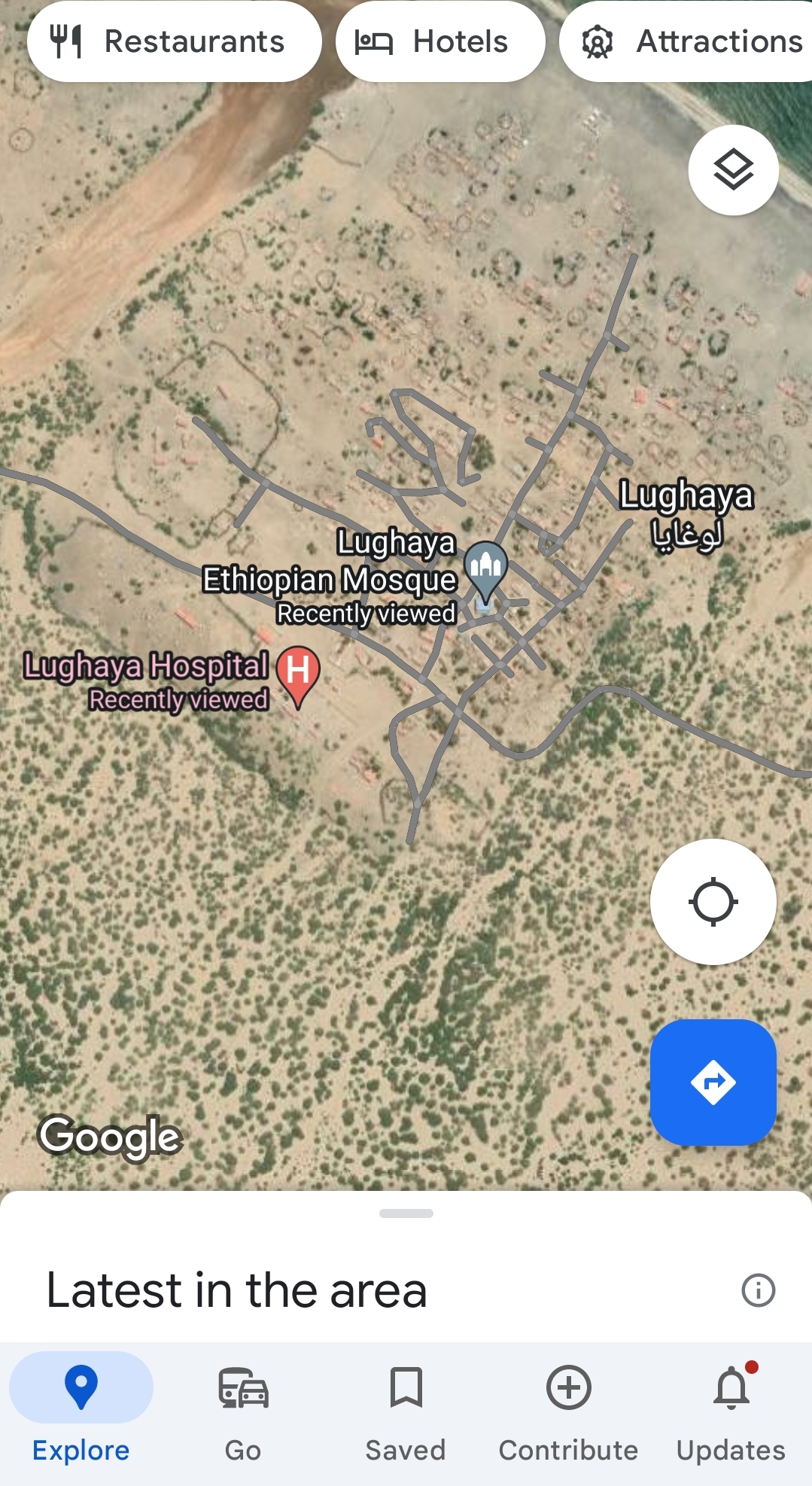Expand the bottom sheet handle
This screenshot has width=812, height=1486.
coord(406,1213)
